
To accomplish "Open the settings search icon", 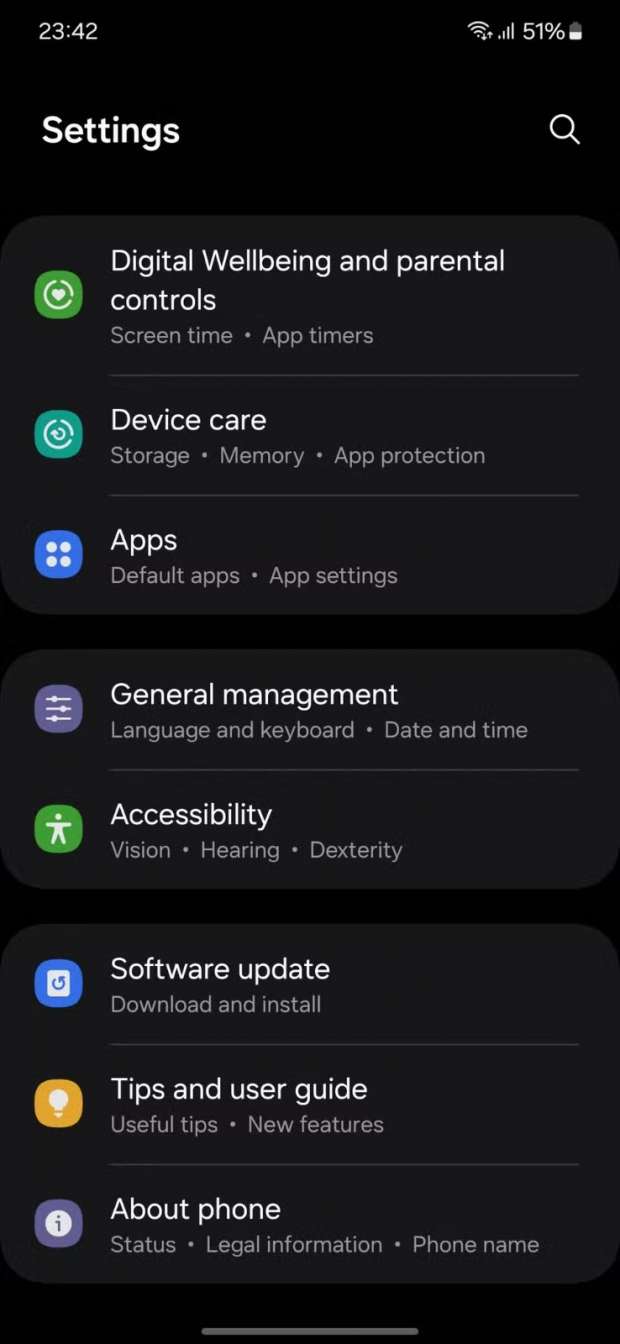I will coord(564,130).
